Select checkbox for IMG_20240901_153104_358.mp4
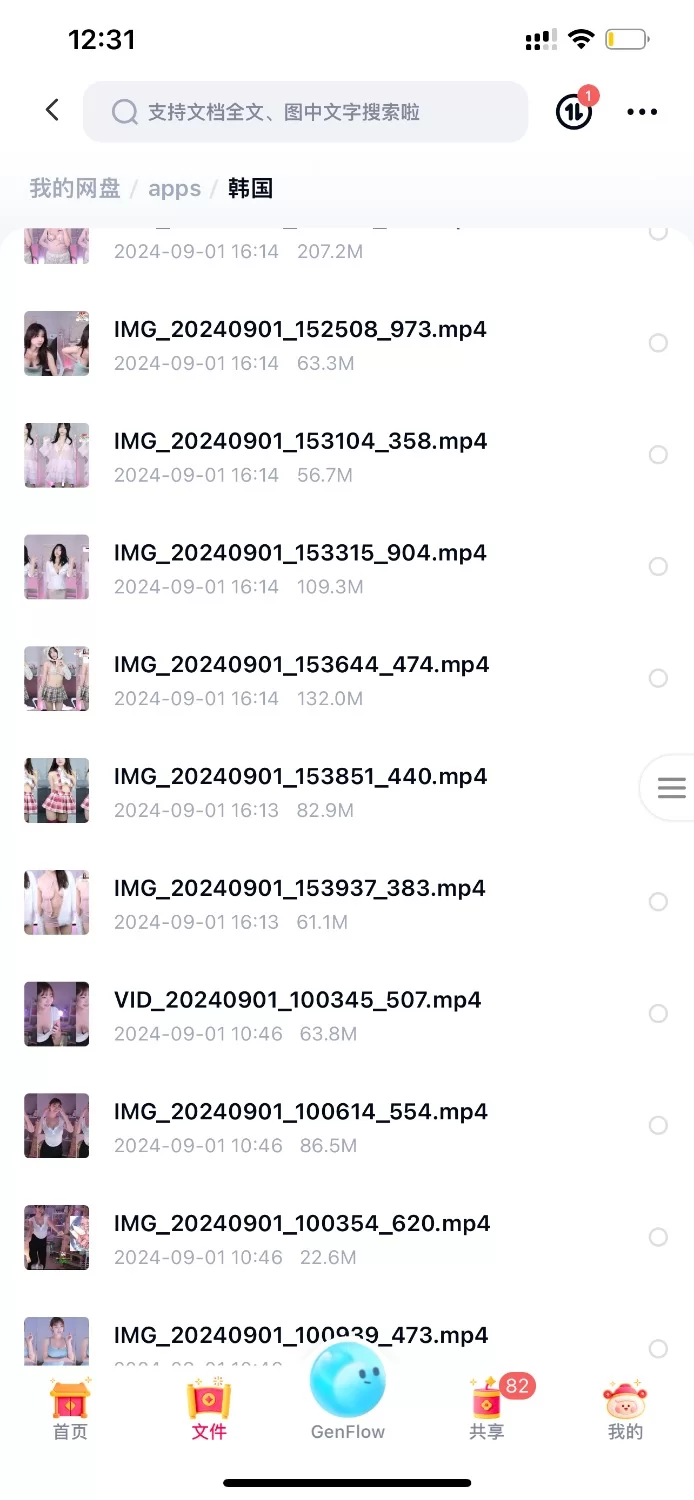694x1500 pixels. click(658, 455)
